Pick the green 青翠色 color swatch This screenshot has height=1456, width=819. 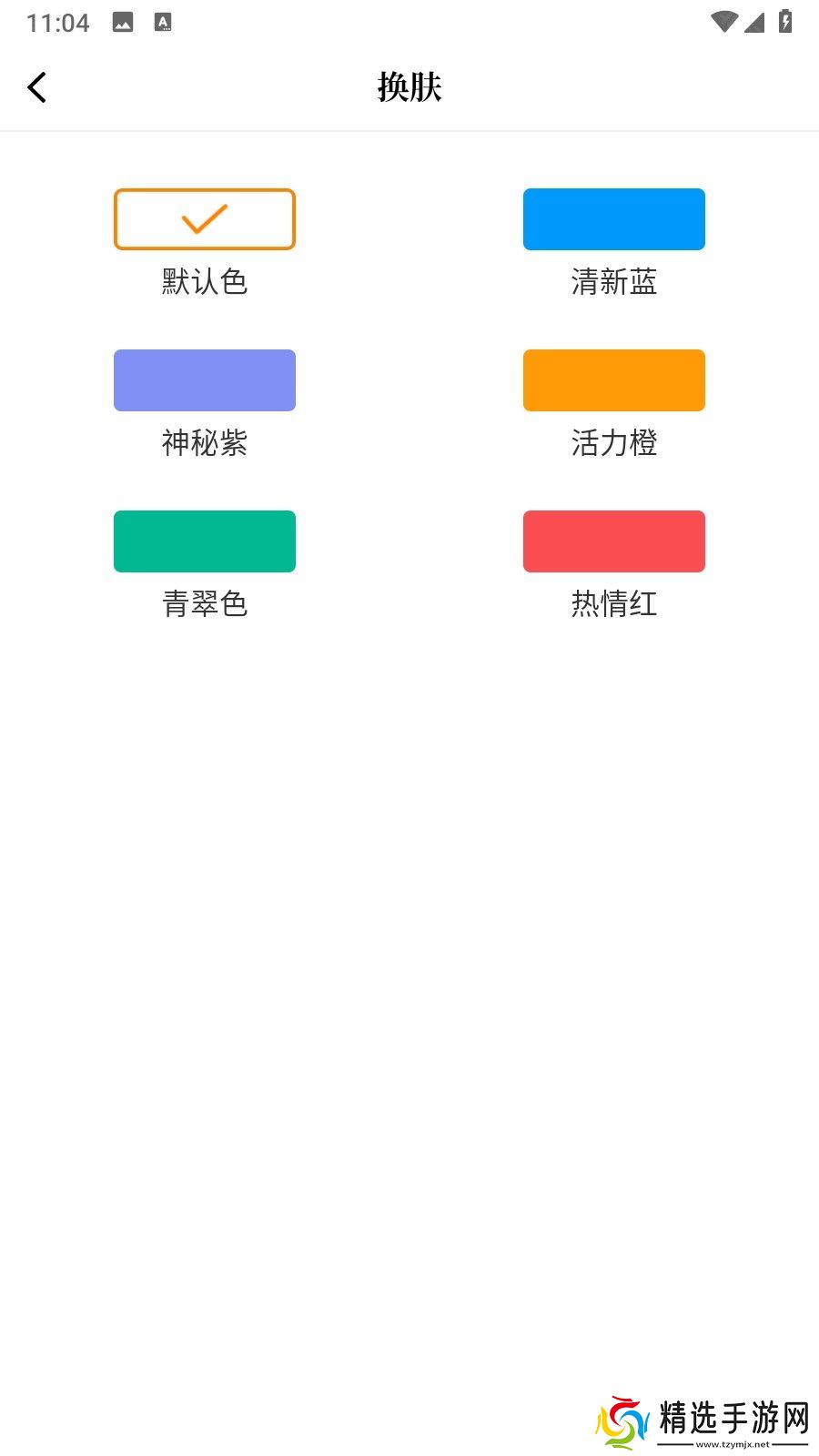tap(204, 541)
